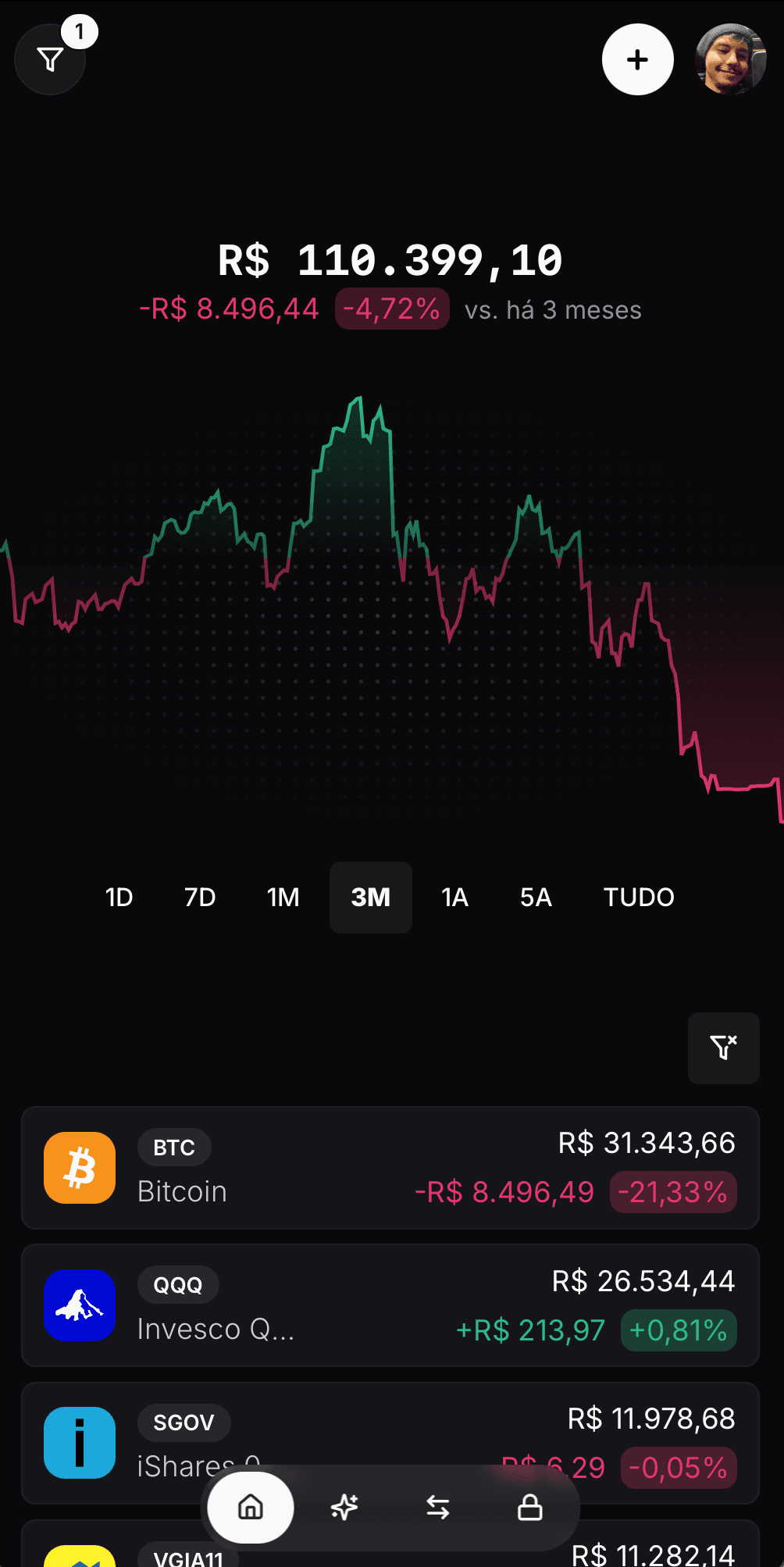Clear the active filter using the funnel-x icon

(722, 1048)
